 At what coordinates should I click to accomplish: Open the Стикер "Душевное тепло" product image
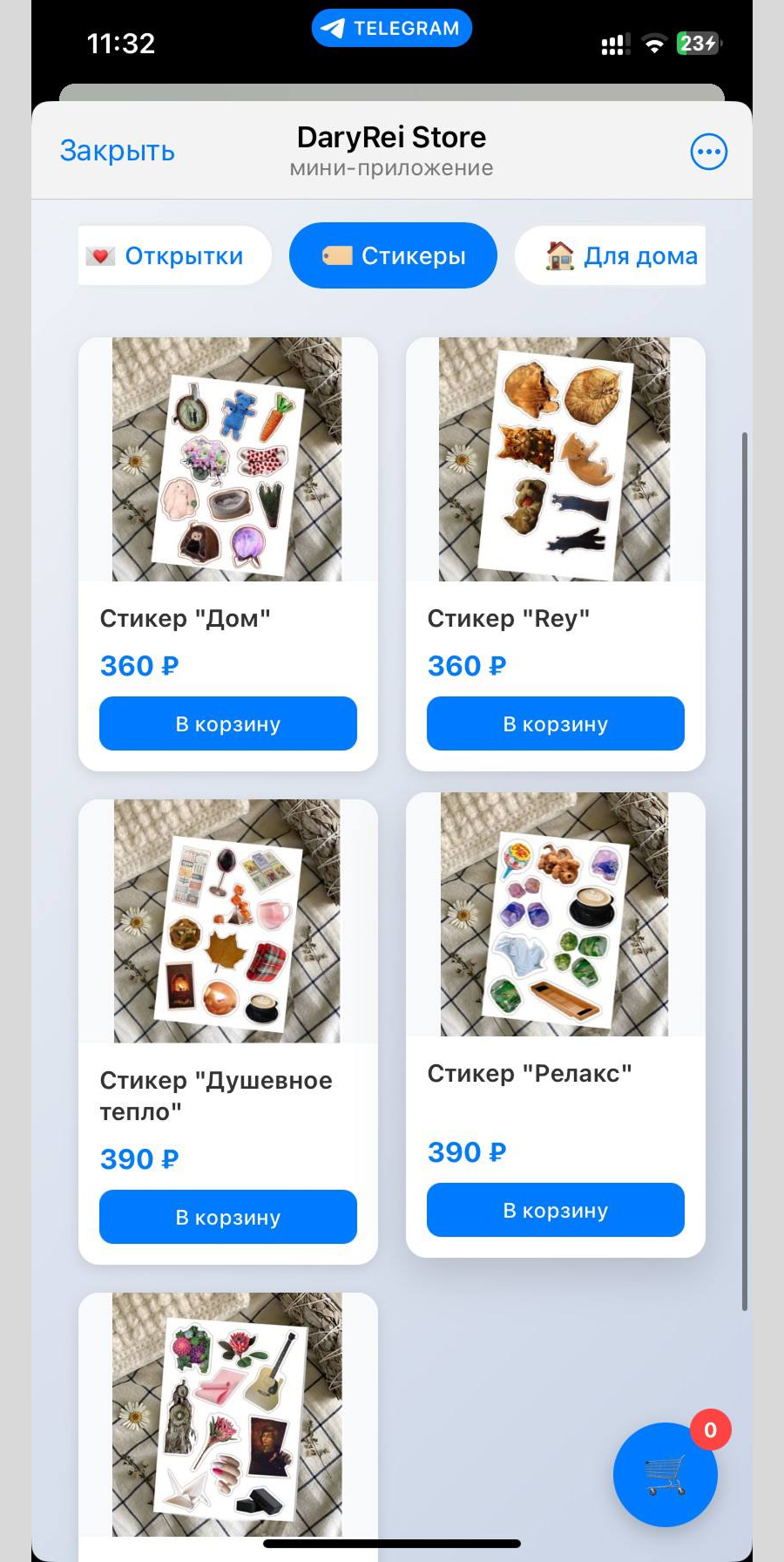coord(227,921)
